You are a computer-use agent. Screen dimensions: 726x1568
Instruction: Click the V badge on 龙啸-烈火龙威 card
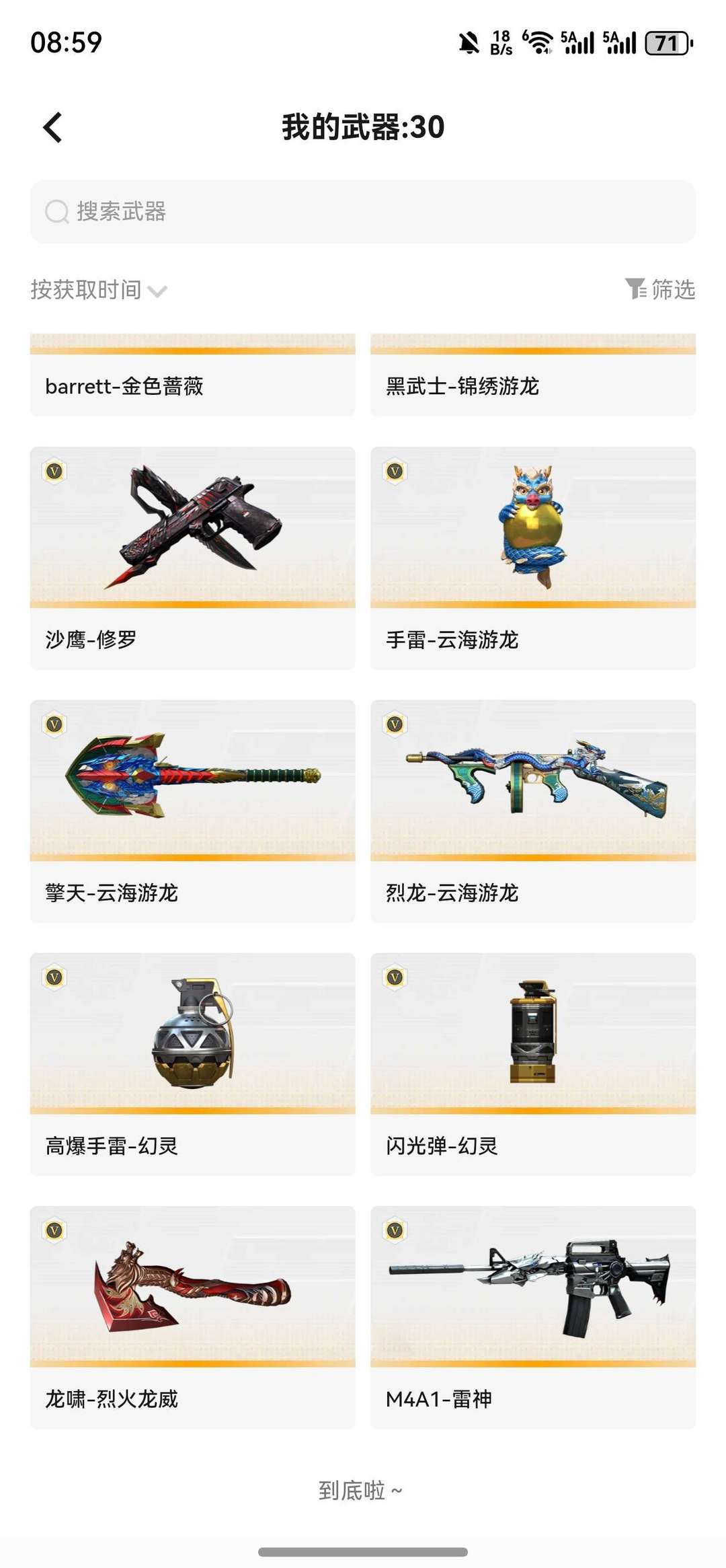[x=54, y=1231]
